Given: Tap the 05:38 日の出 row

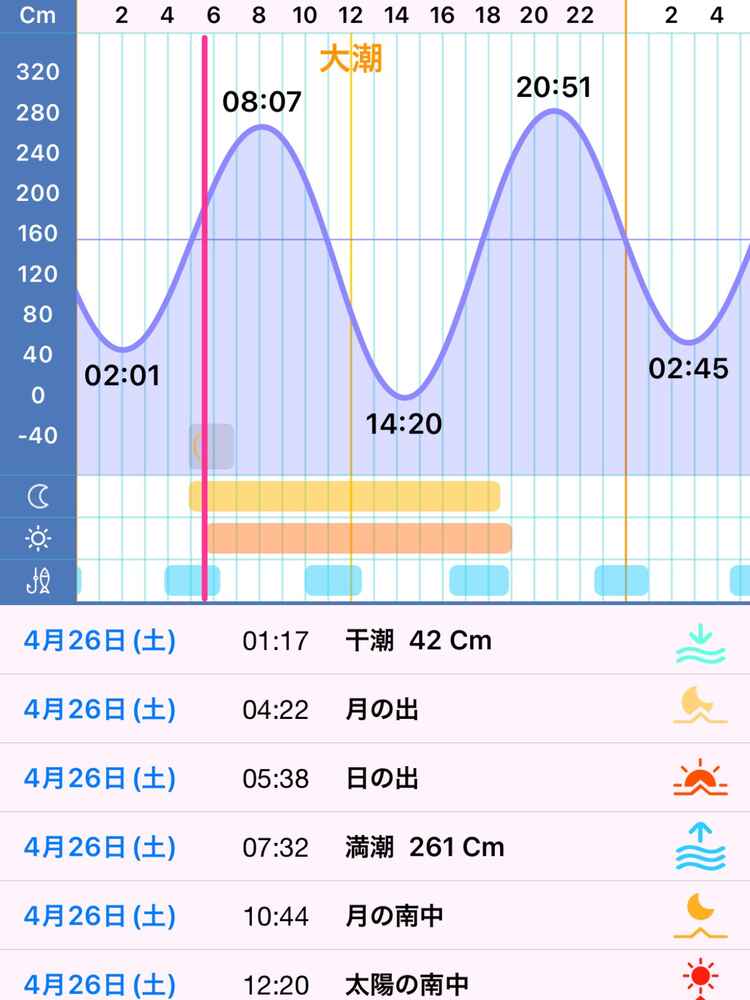Looking at the screenshot, I should point(375,778).
